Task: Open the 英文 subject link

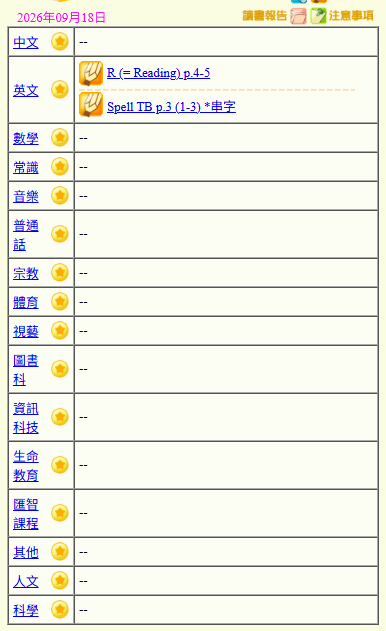Action: (26, 90)
